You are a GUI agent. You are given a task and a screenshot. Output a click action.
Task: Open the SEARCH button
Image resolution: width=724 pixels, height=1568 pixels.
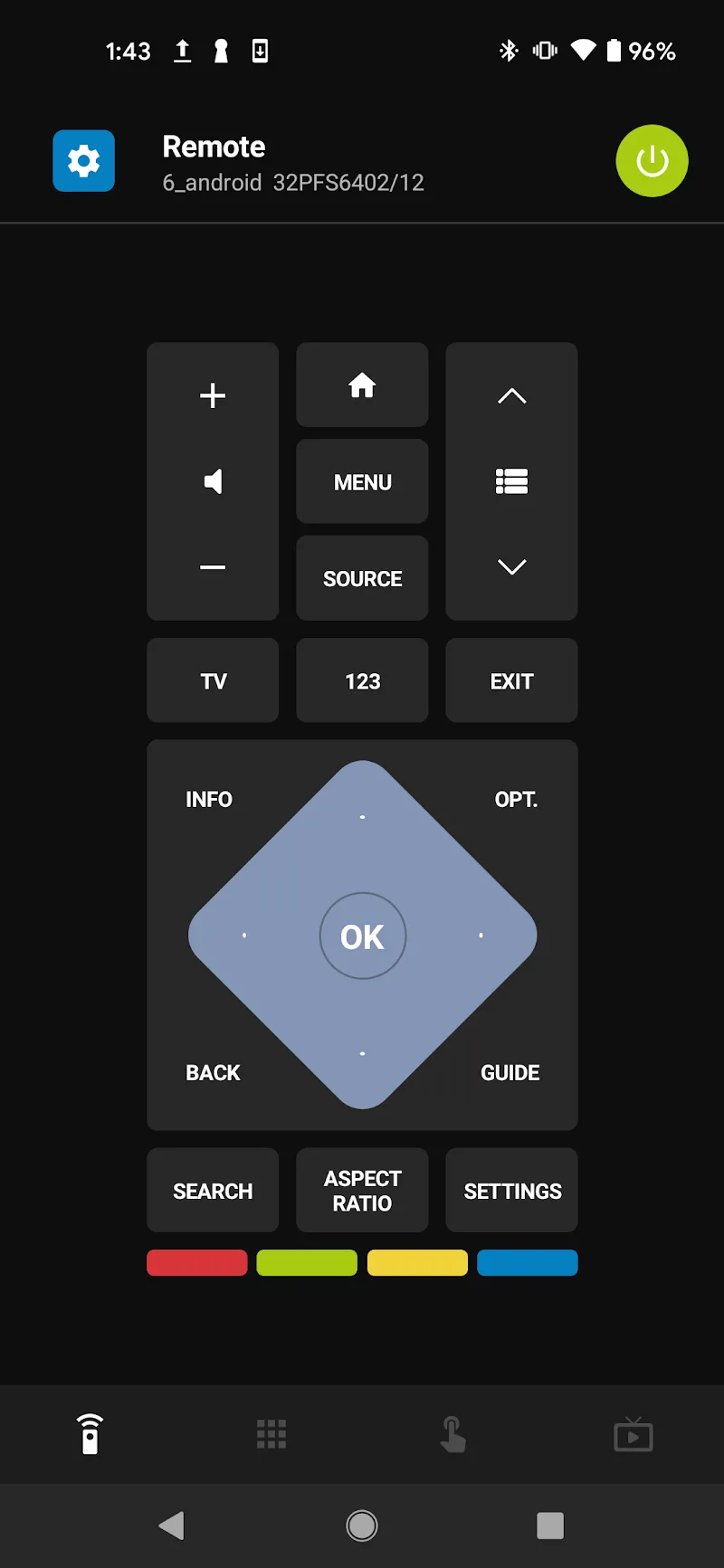tap(213, 1191)
